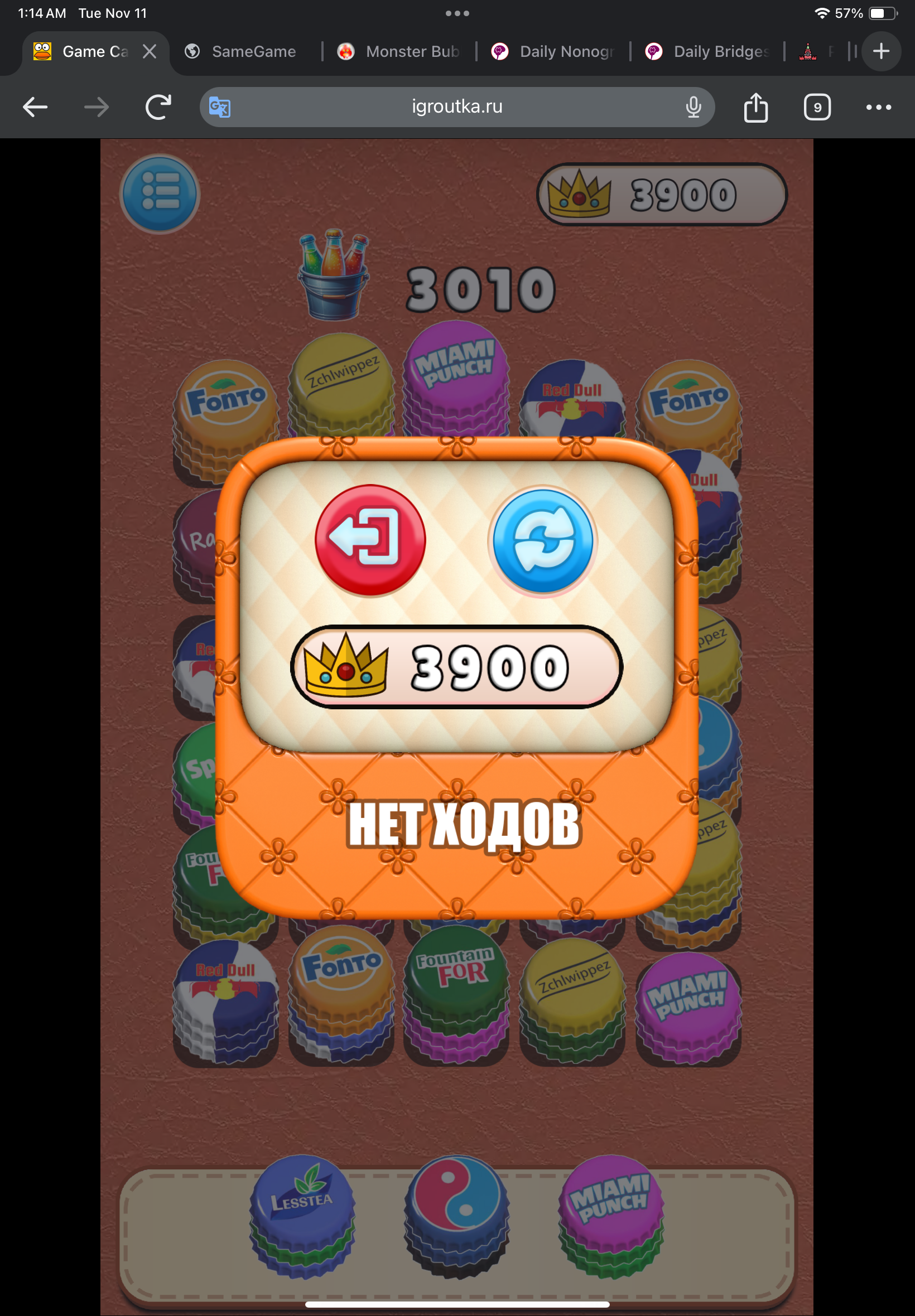Go back to previous page
The height and width of the screenshot is (1316, 915).
(x=35, y=107)
